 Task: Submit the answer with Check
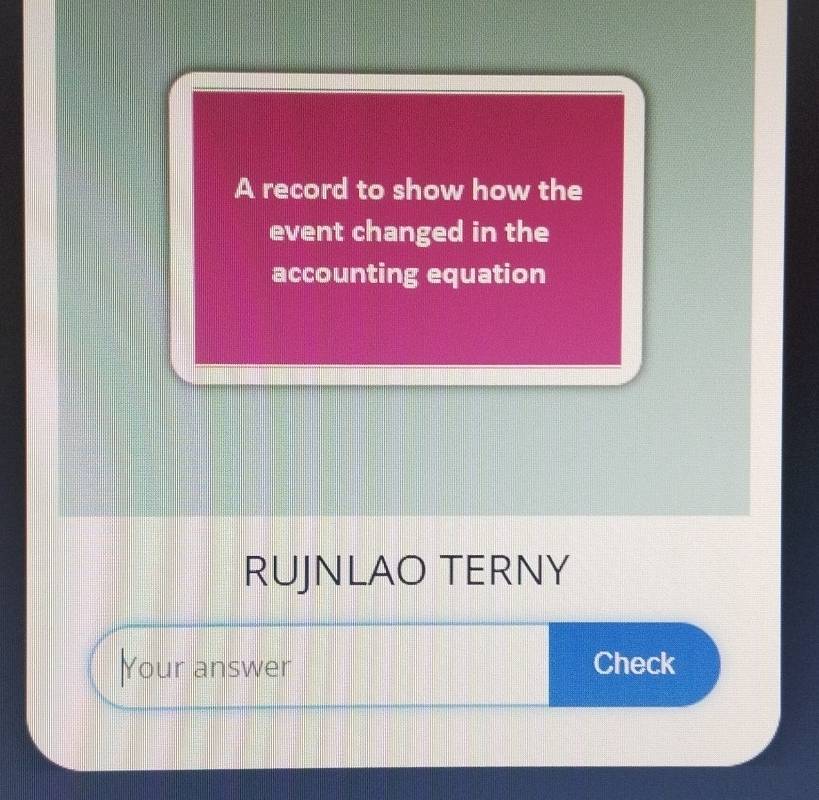coord(633,664)
